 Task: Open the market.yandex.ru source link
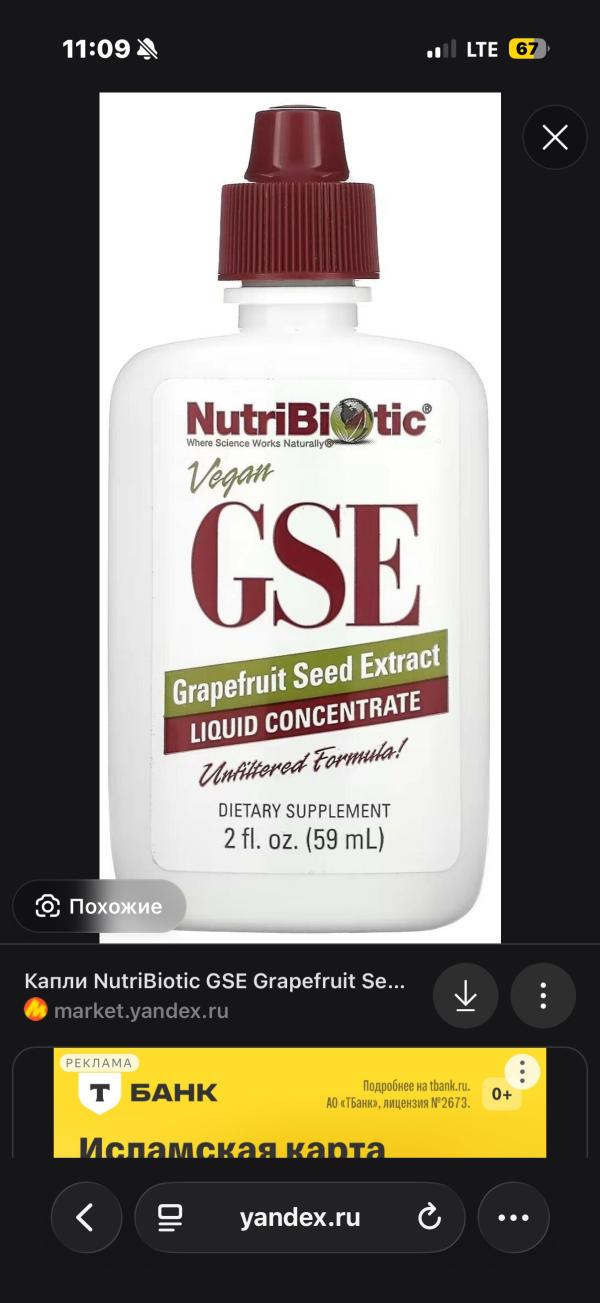(x=141, y=1011)
